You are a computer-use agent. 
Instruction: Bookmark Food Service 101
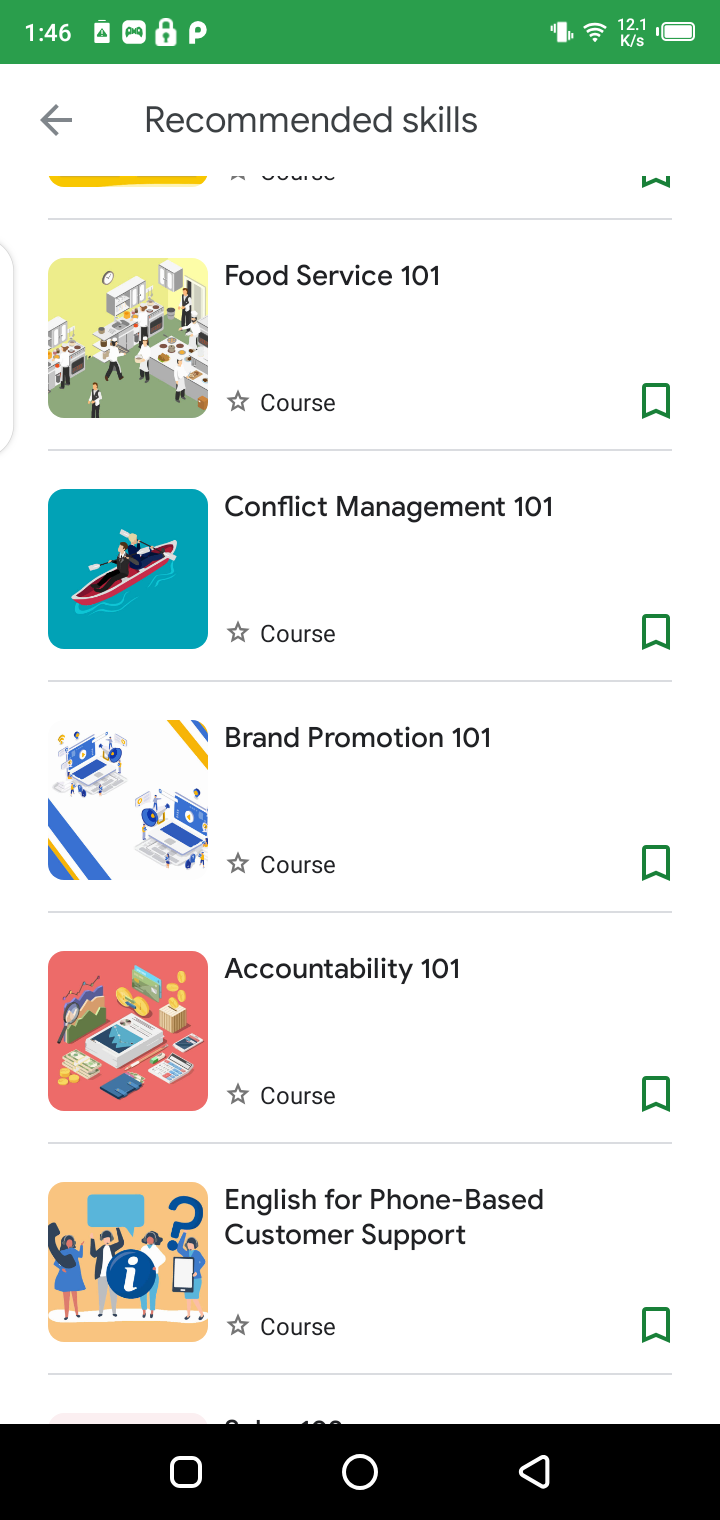(655, 401)
